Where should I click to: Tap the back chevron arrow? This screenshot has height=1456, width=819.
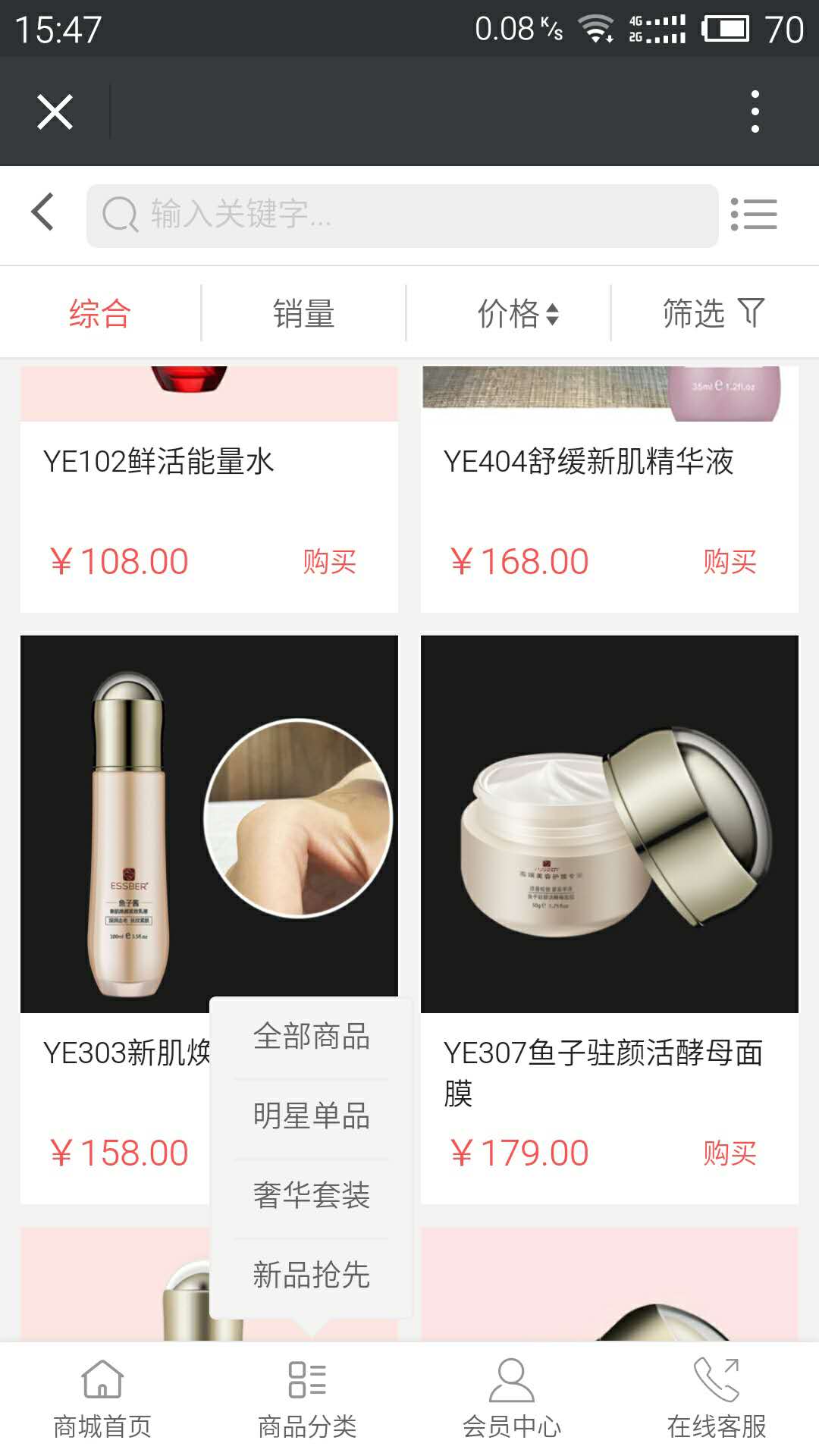tap(43, 213)
